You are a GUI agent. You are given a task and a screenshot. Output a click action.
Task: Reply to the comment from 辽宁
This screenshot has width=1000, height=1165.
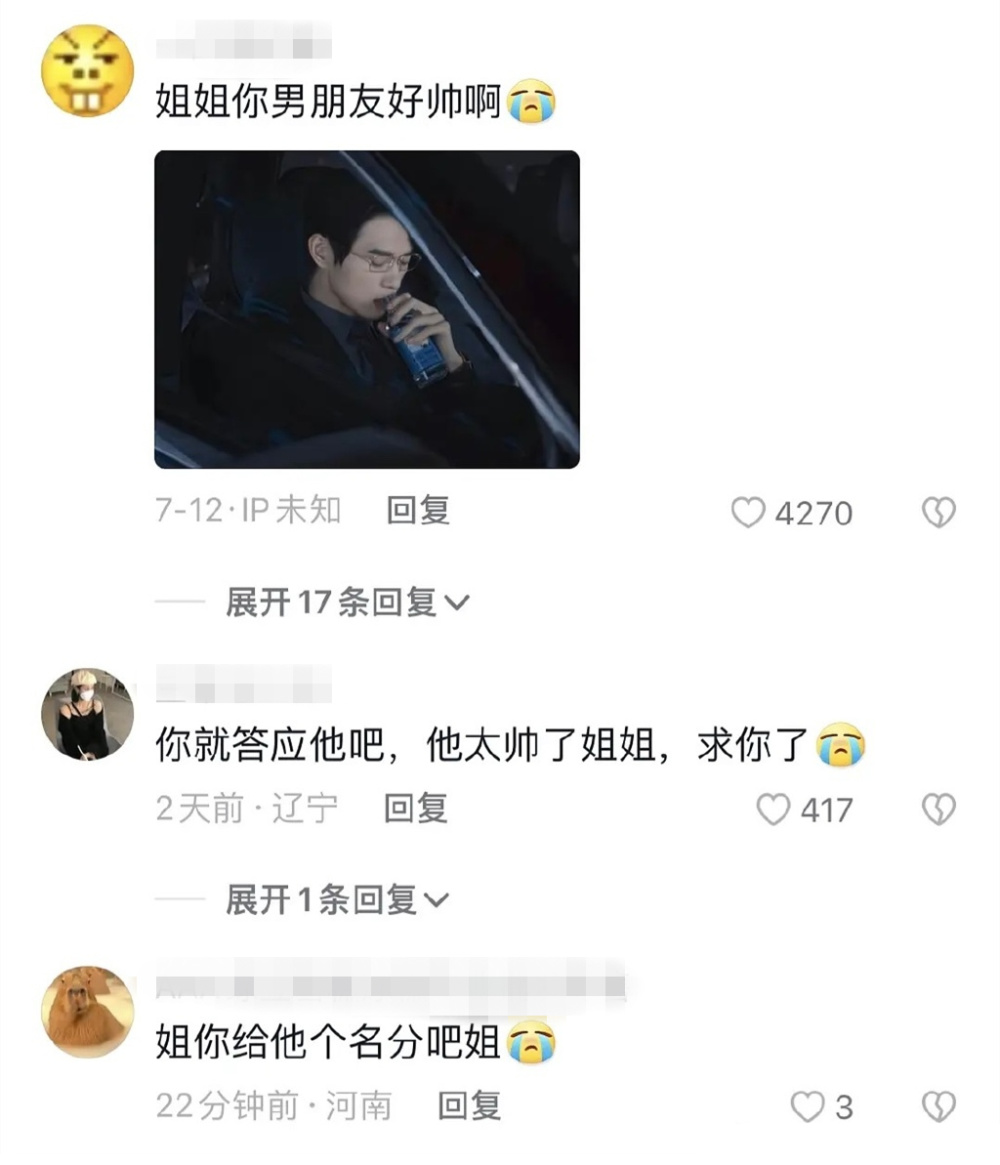pos(415,808)
